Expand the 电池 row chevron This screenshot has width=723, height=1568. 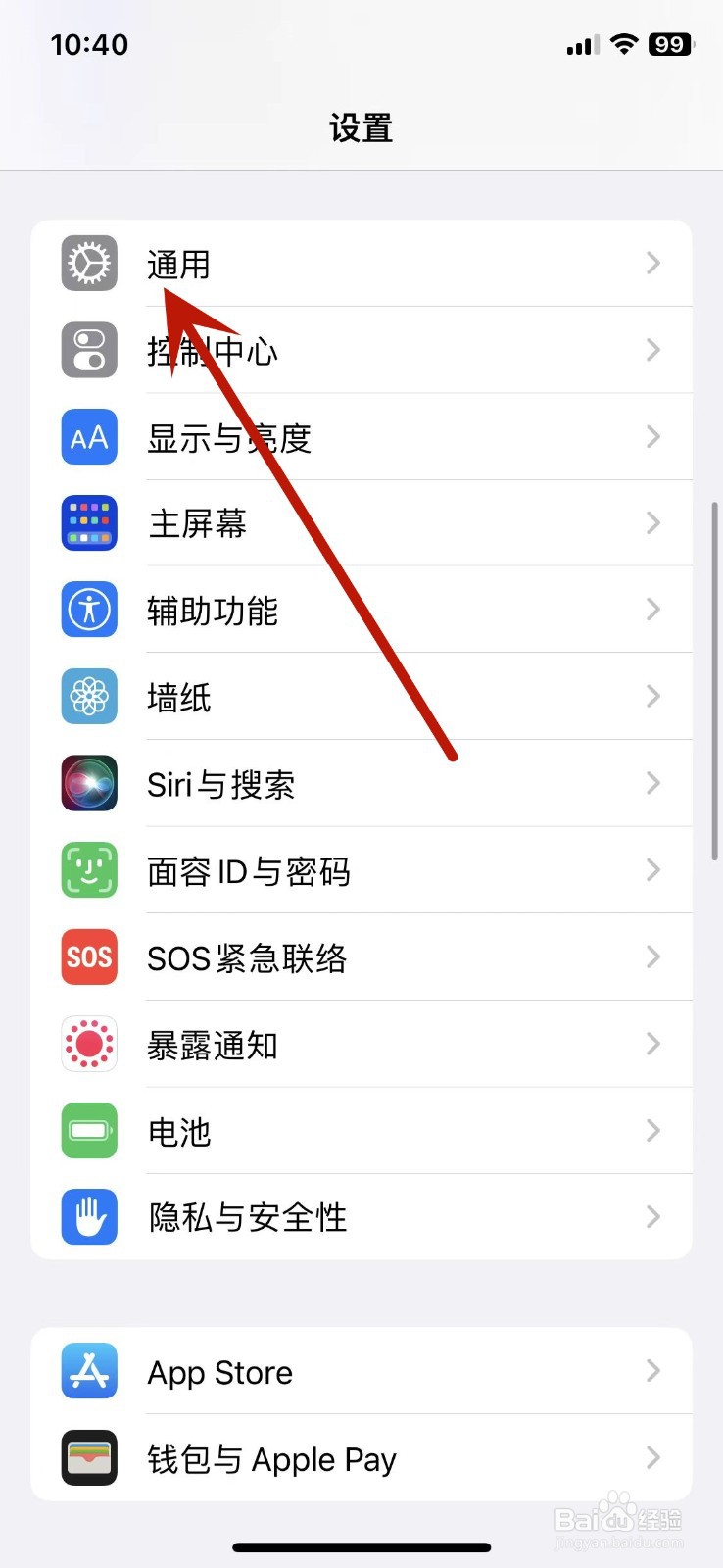652,1131
